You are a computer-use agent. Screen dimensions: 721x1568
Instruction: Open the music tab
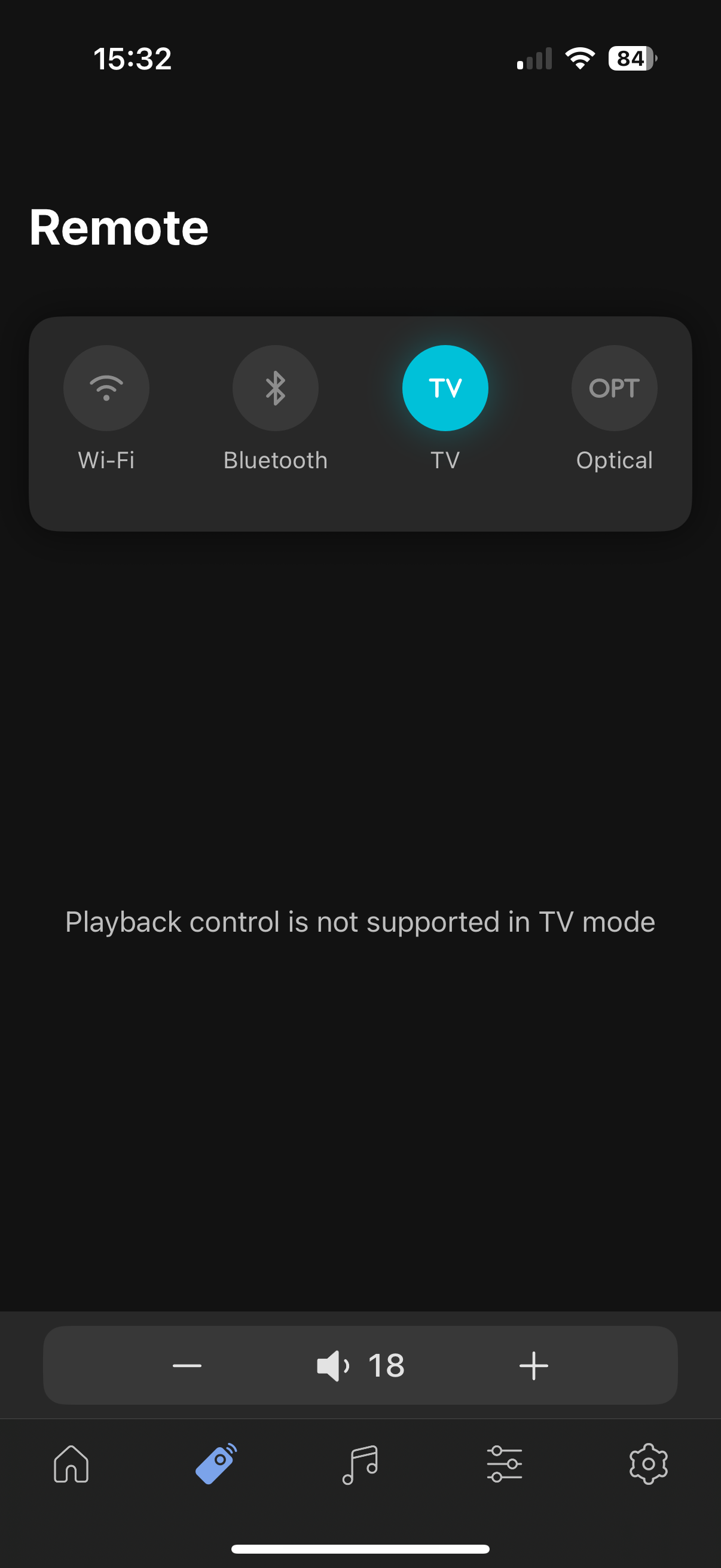(360, 1464)
